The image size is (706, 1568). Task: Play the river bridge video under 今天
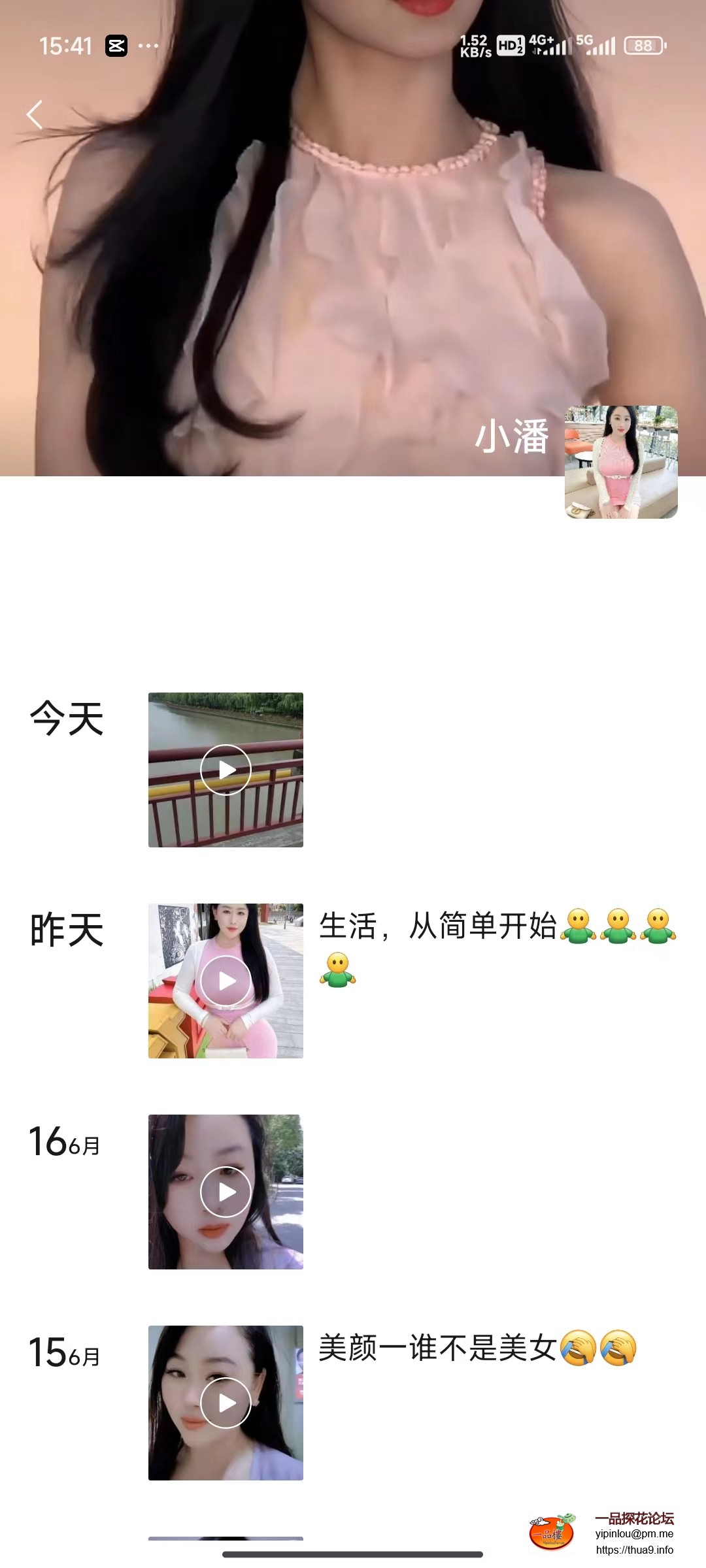226,770
